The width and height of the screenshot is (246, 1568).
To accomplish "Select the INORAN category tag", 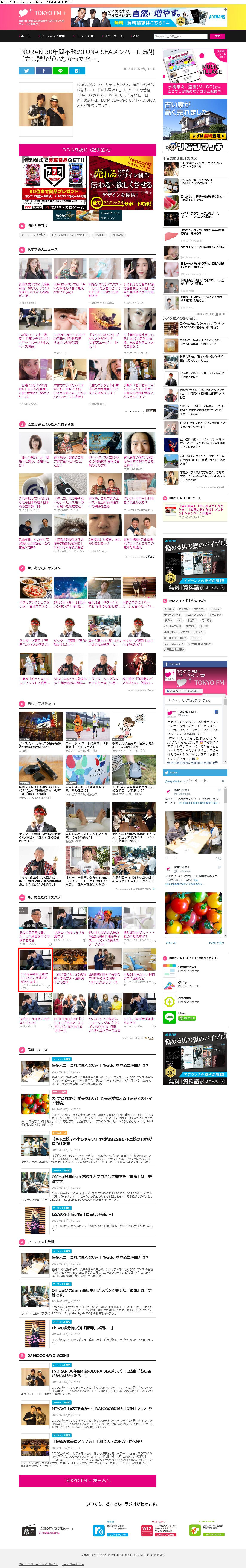I will [x=118, y=235].
